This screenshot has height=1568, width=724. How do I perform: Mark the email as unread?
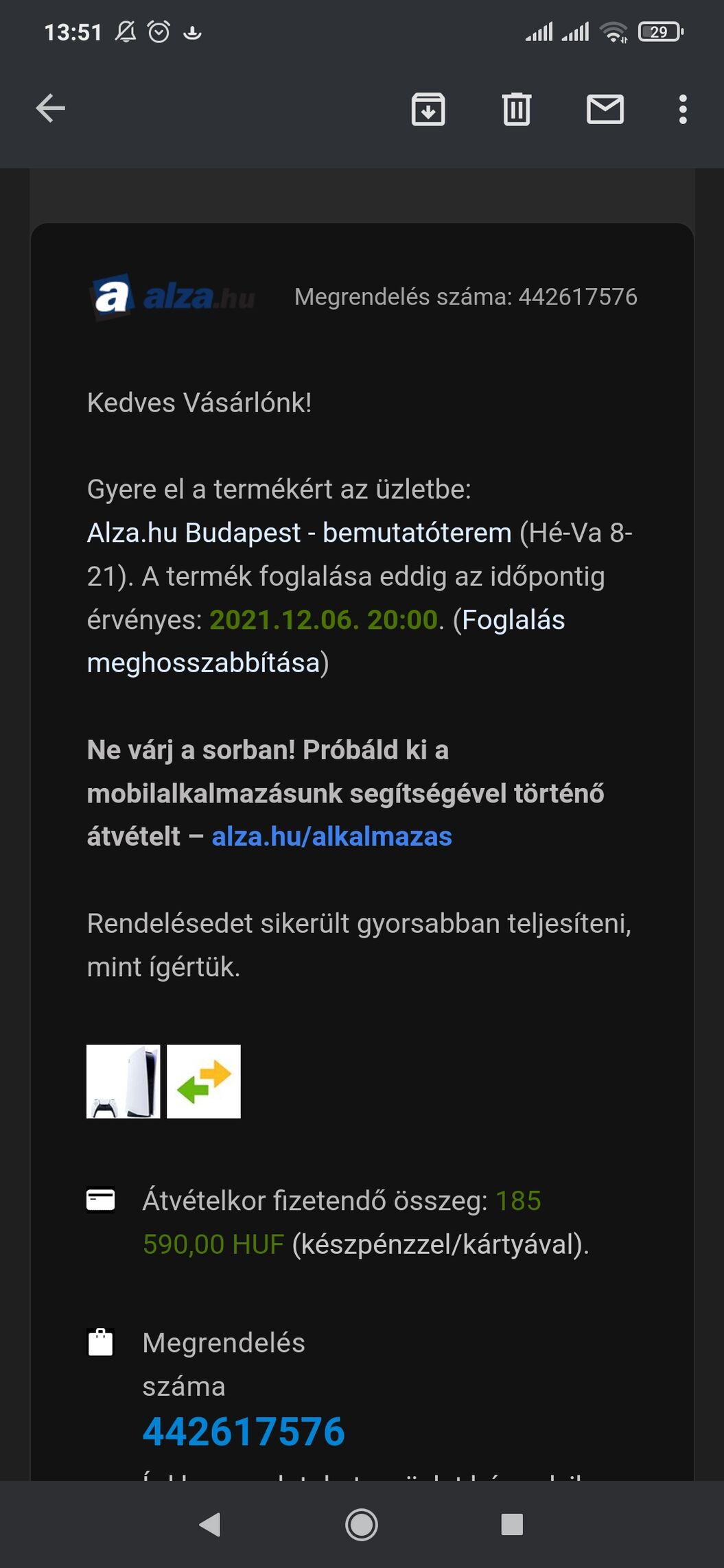pos(605,109)
